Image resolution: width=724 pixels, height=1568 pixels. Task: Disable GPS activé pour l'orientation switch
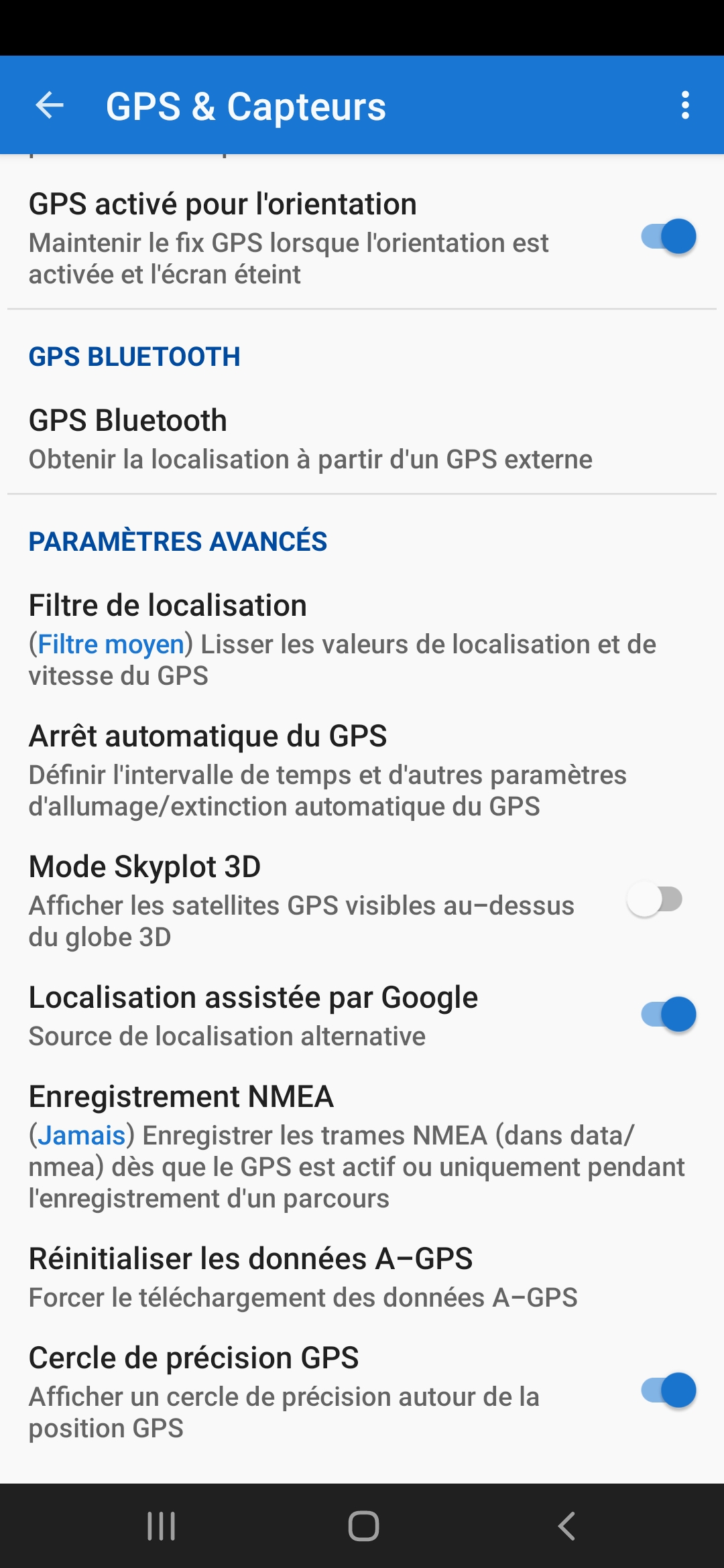[x=668, y=237]
